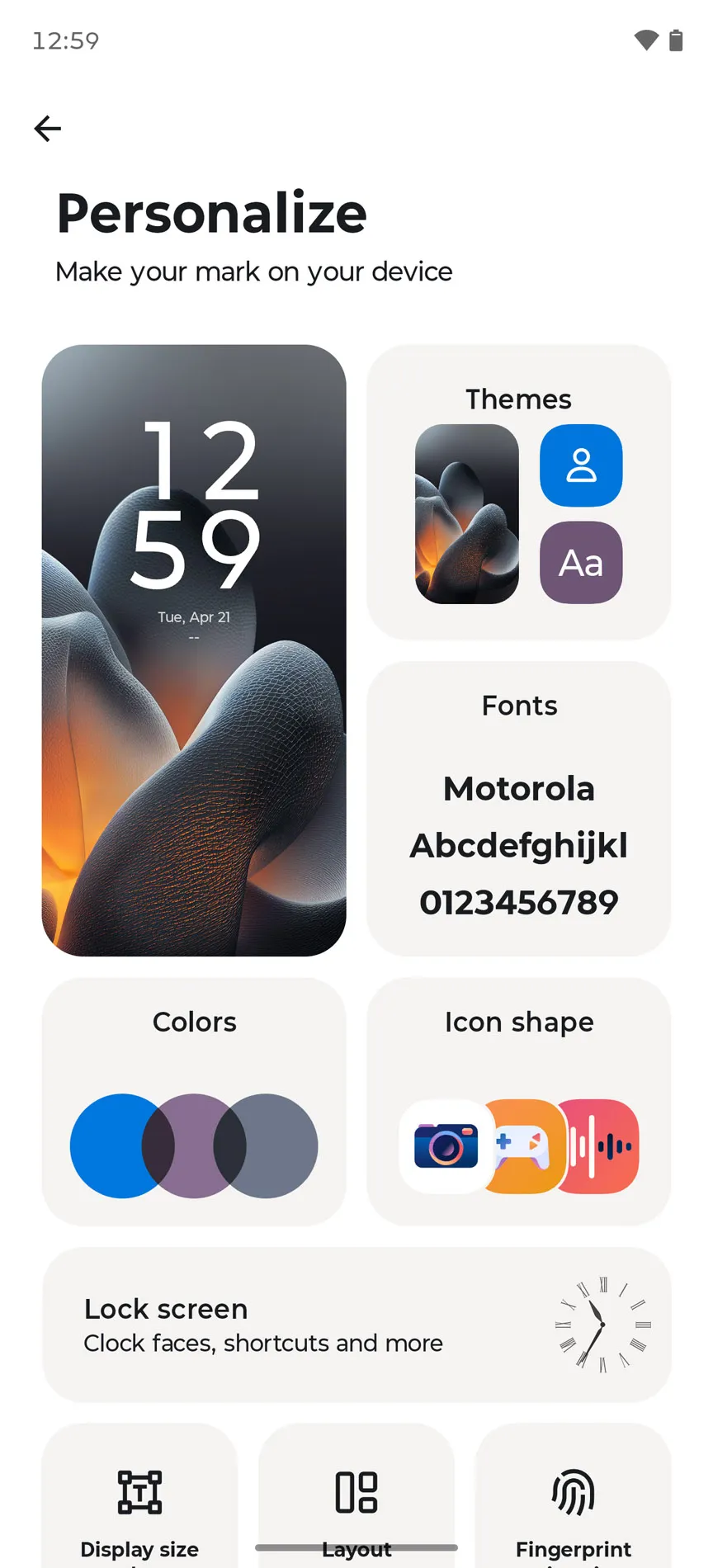Open the wallpaper preview card
This screenshot has height=1568, width=713.
(x=194, y=650)
